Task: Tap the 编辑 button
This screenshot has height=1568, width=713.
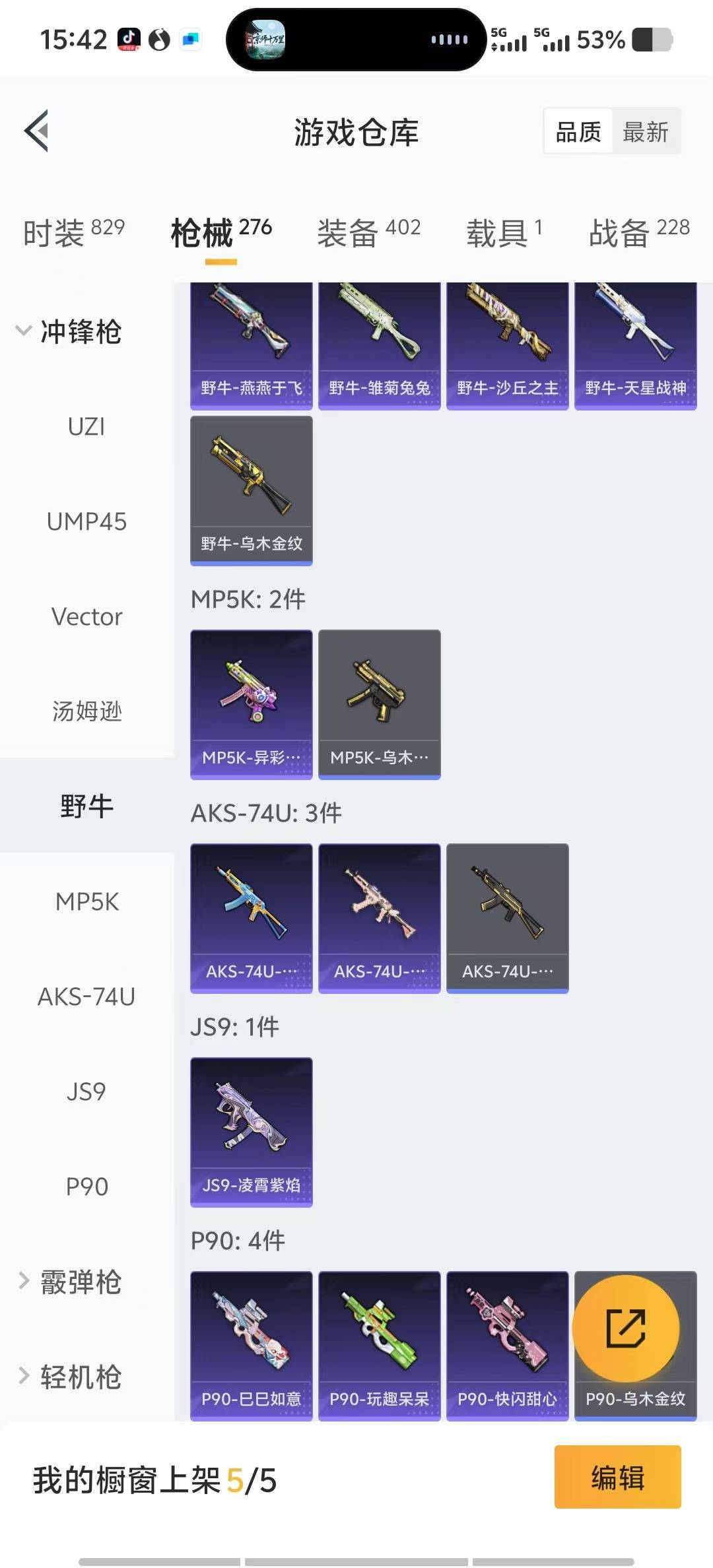Action: point(617,1477)
